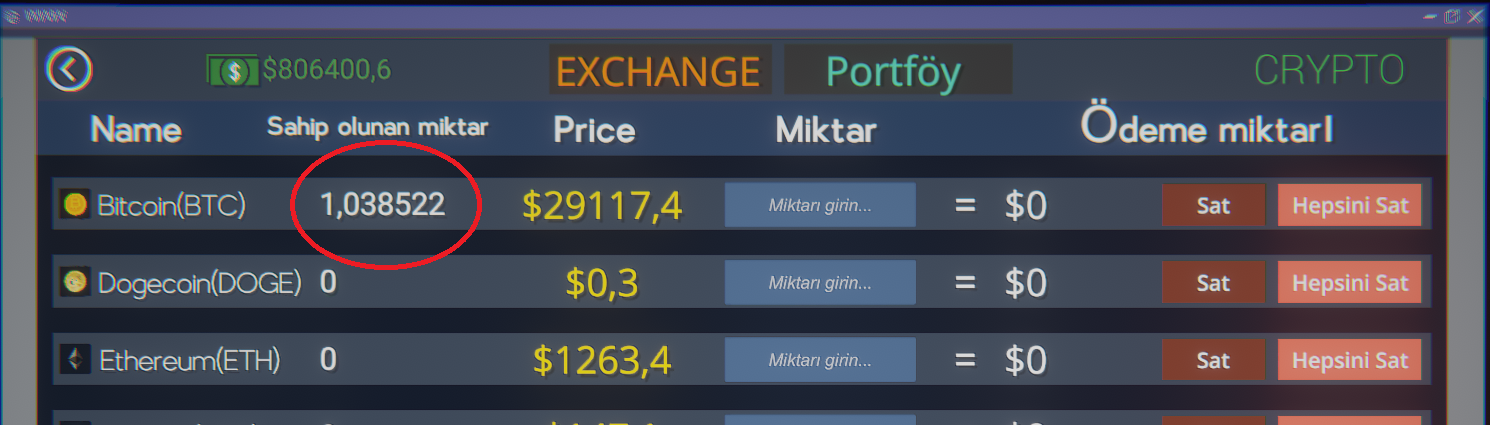This screenshot has height=425, width=1490.
Task: Select the Dogecoin amount field
Action: coord(820,282)
